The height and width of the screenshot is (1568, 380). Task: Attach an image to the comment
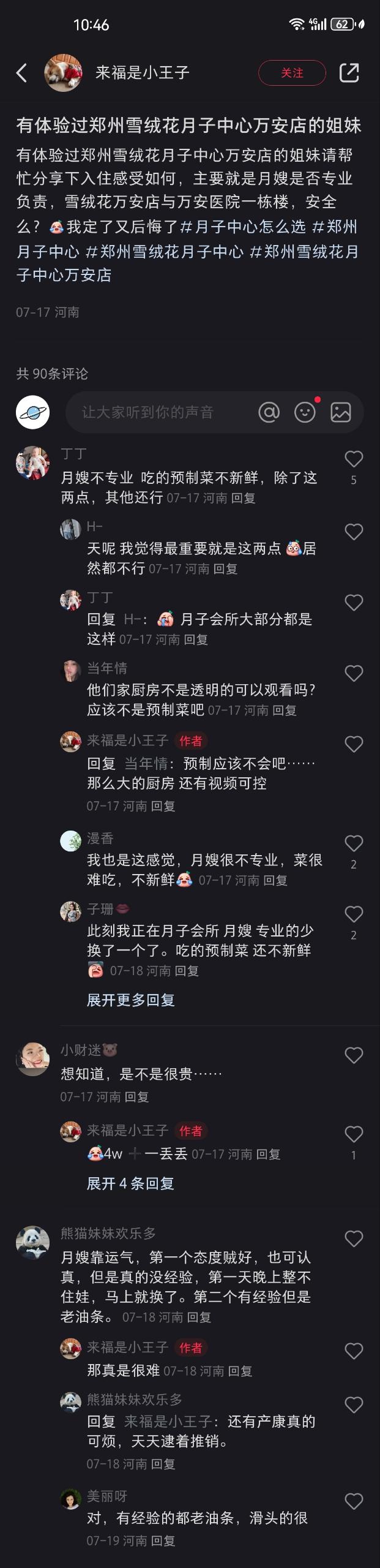pos(340,412)
